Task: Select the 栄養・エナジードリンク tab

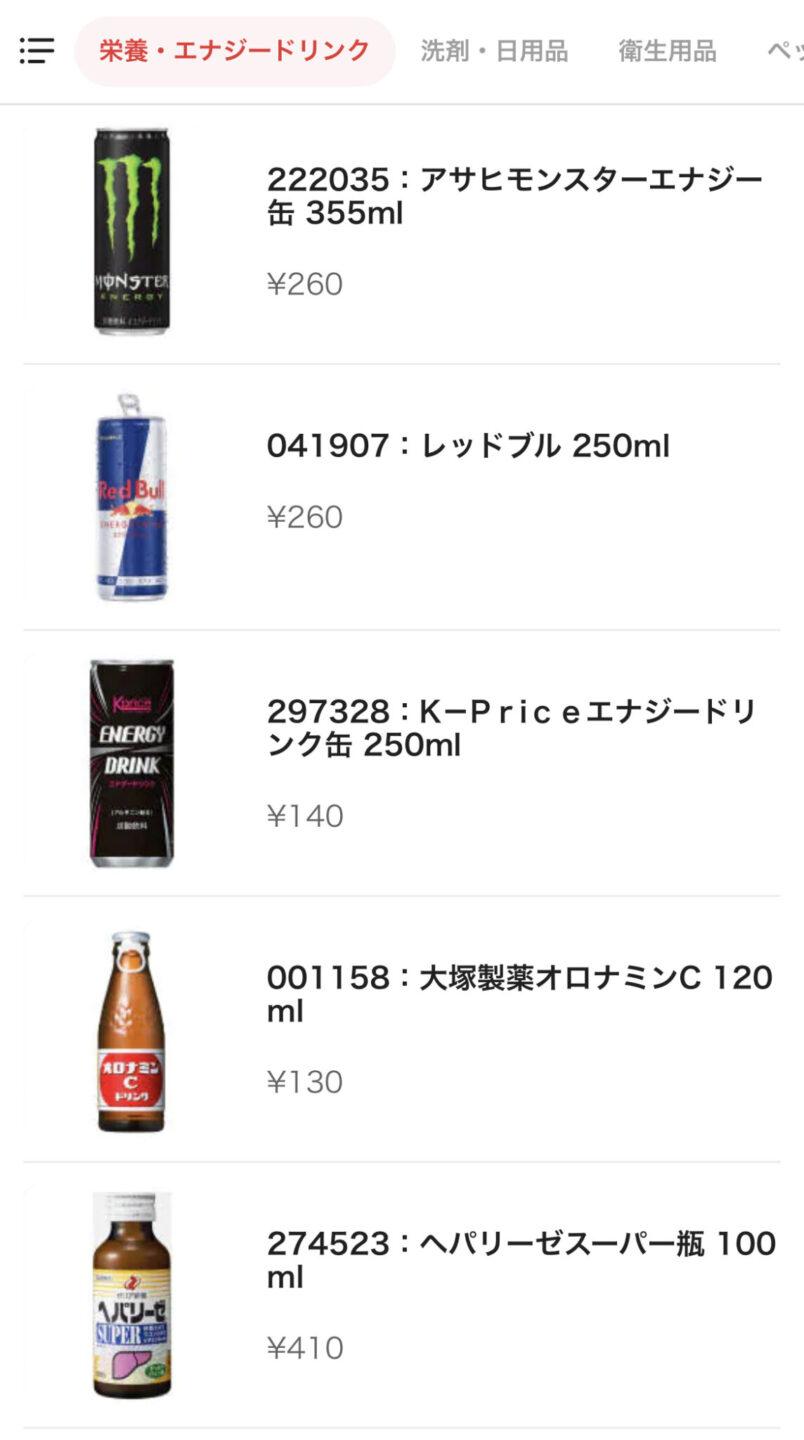Action: tap(235, 51)
